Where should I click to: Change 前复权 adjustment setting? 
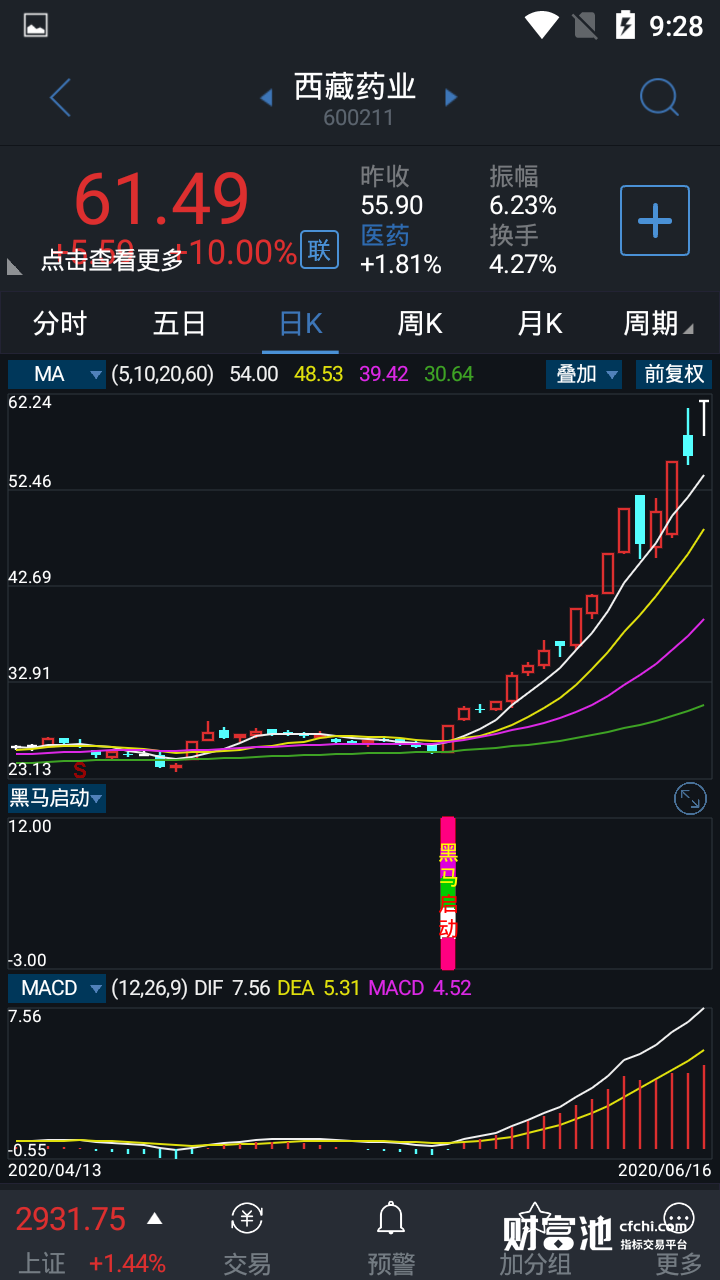pyautogui.click(x=674, y=374)
